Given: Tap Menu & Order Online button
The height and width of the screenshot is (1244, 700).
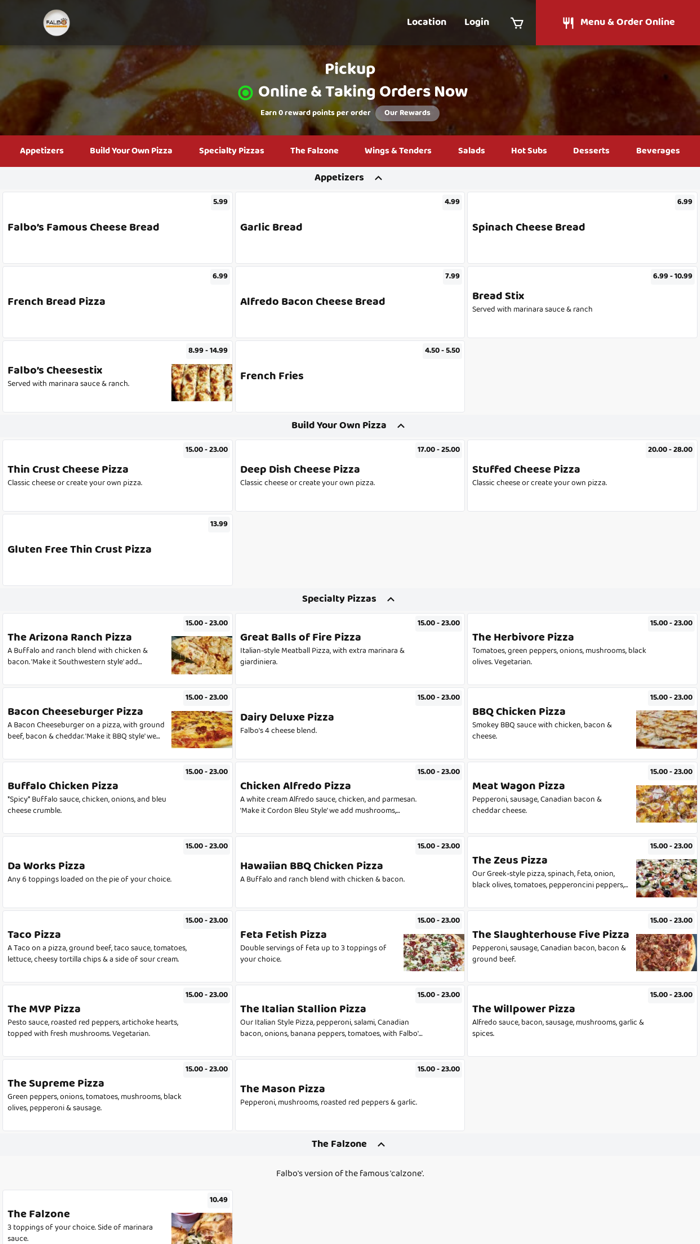Looking at the screenshot, I should tap(618, 22).
